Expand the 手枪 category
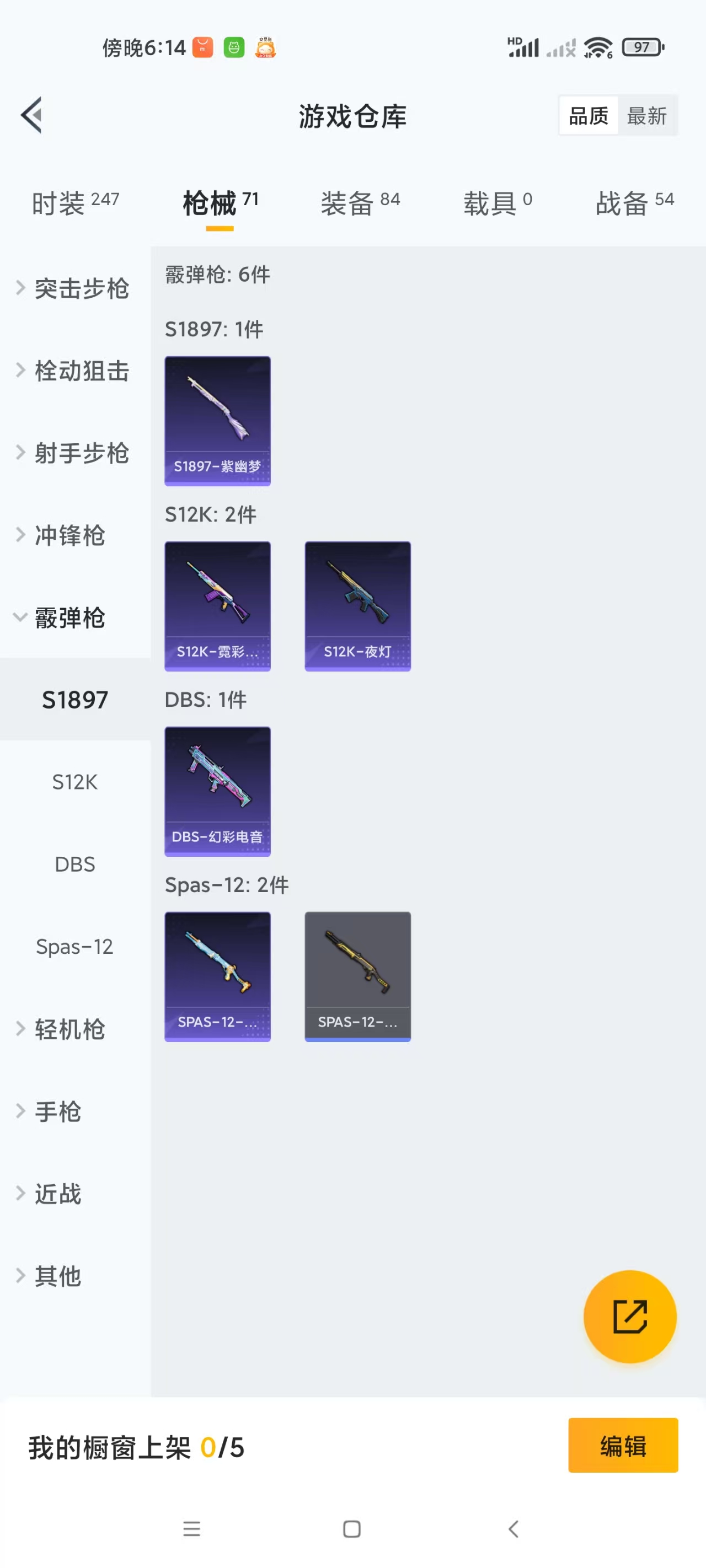 click(x=57, y=1112)
